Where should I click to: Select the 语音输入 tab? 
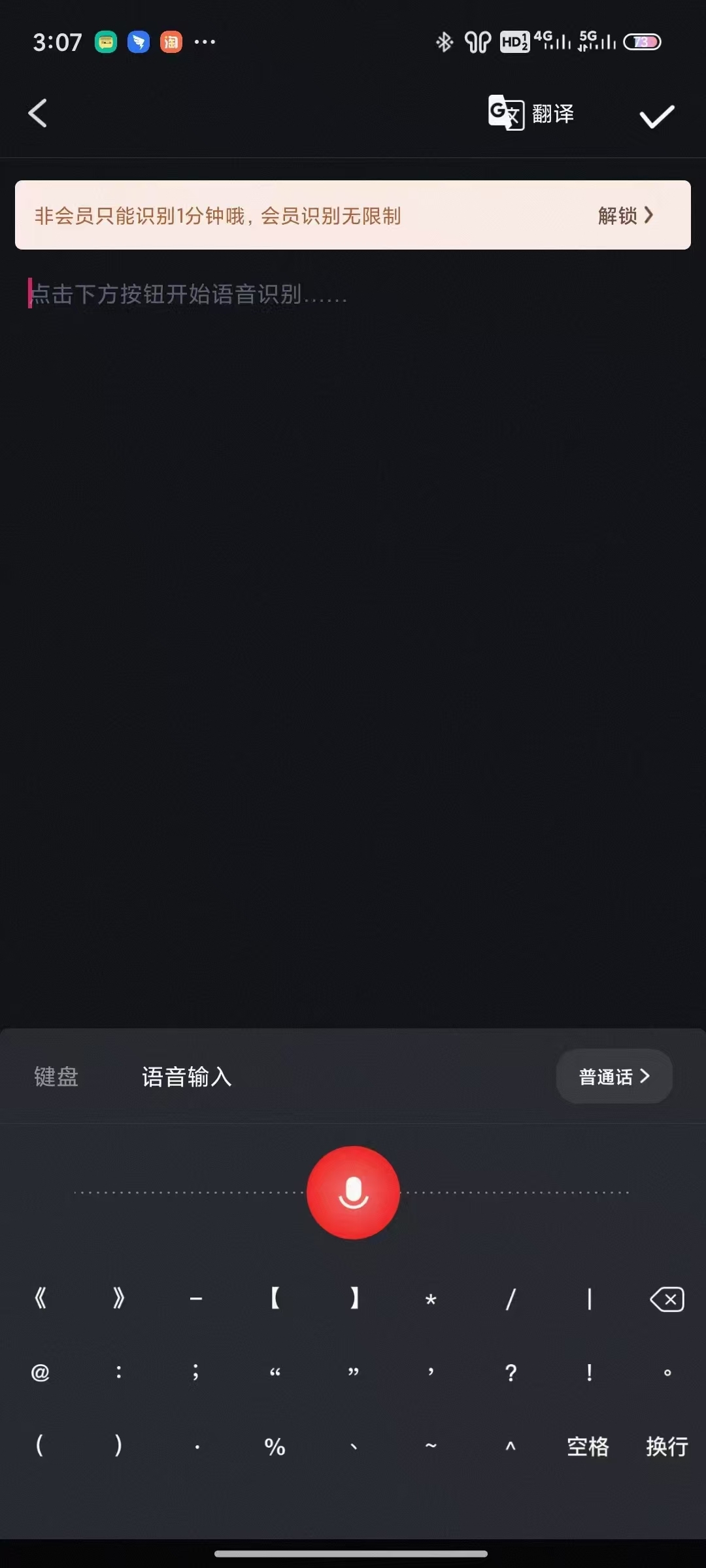point(187,1077)
